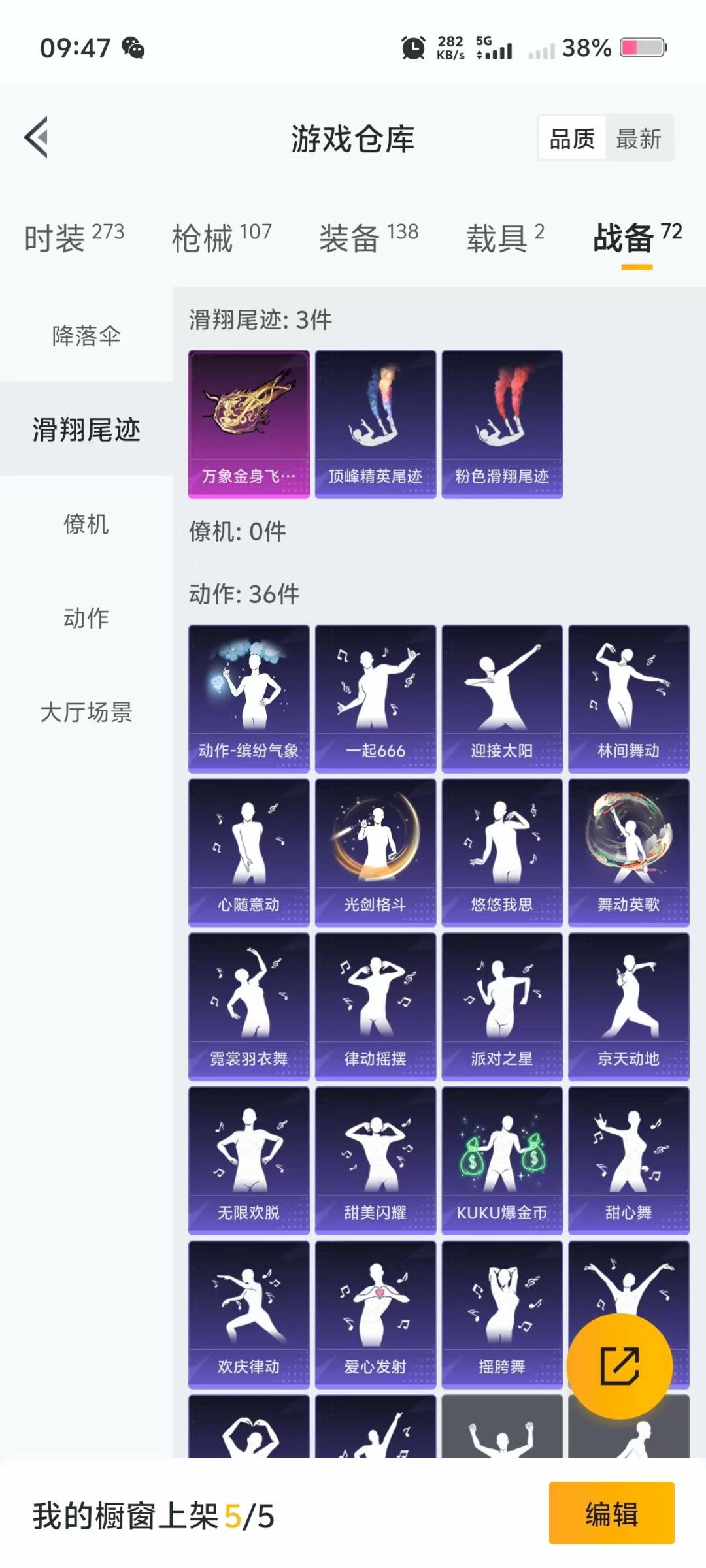Sort items by 最新
This screenshot has width=706, height=1568.
pyautogui.click(x=639, y=139)
